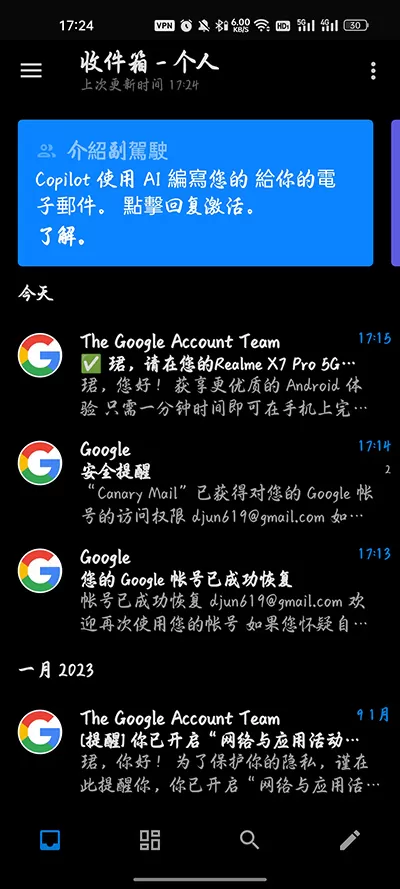
Task: Open the three-dot overflow menu
Action: (373, 71)
